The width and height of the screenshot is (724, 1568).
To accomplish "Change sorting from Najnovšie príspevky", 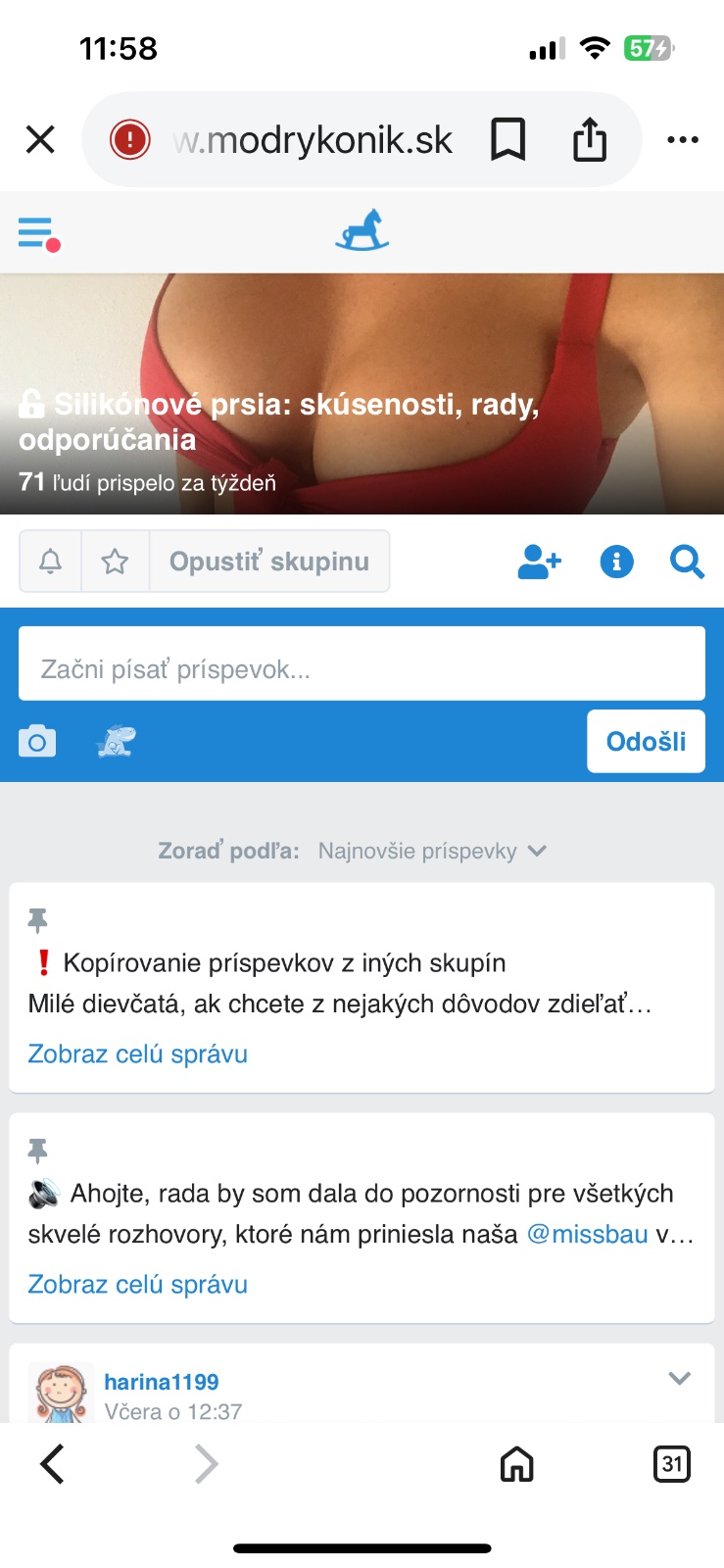I will [x=431, y=851].
